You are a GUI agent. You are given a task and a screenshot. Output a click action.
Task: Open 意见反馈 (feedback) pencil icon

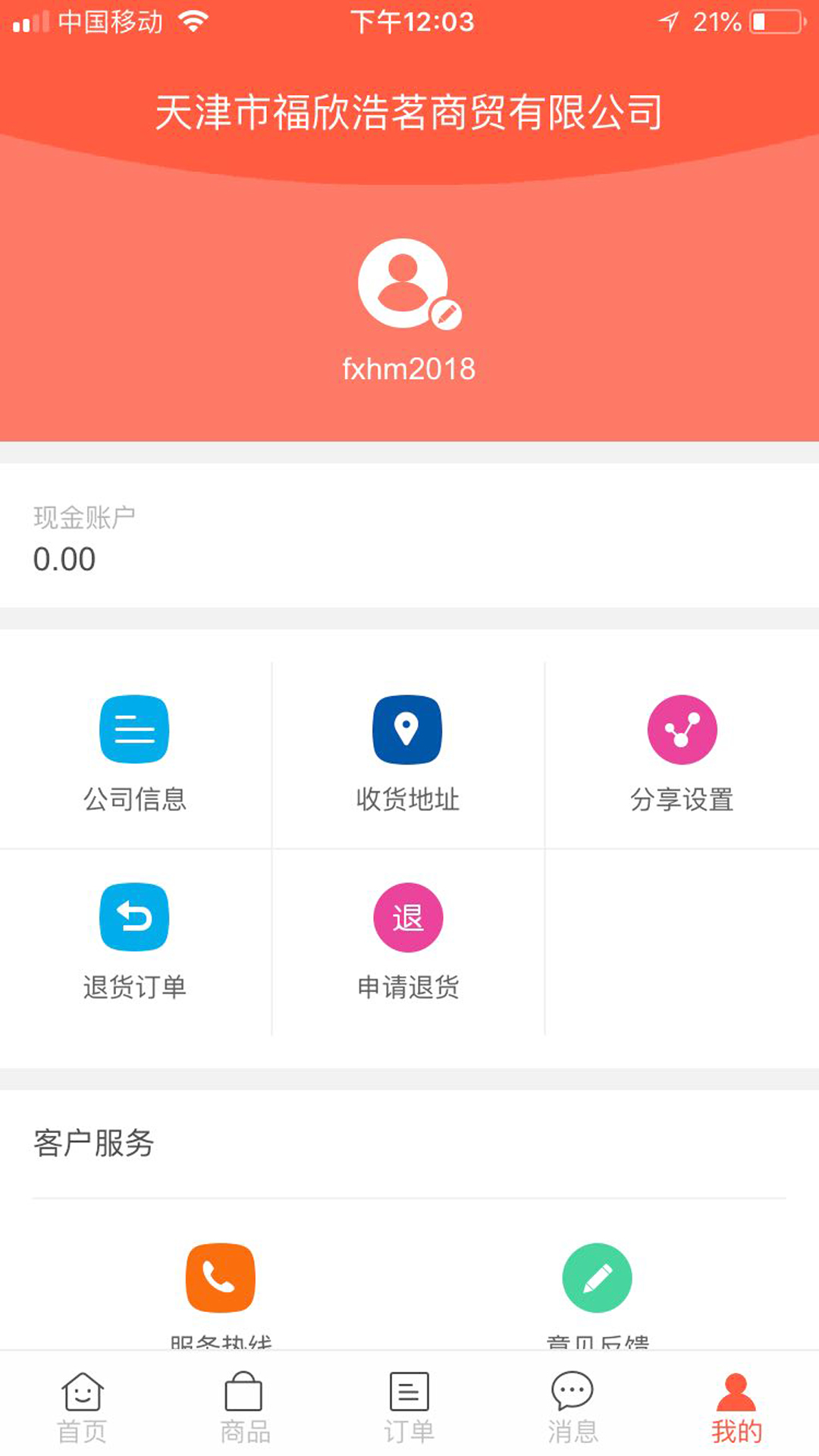[598, 1278]
